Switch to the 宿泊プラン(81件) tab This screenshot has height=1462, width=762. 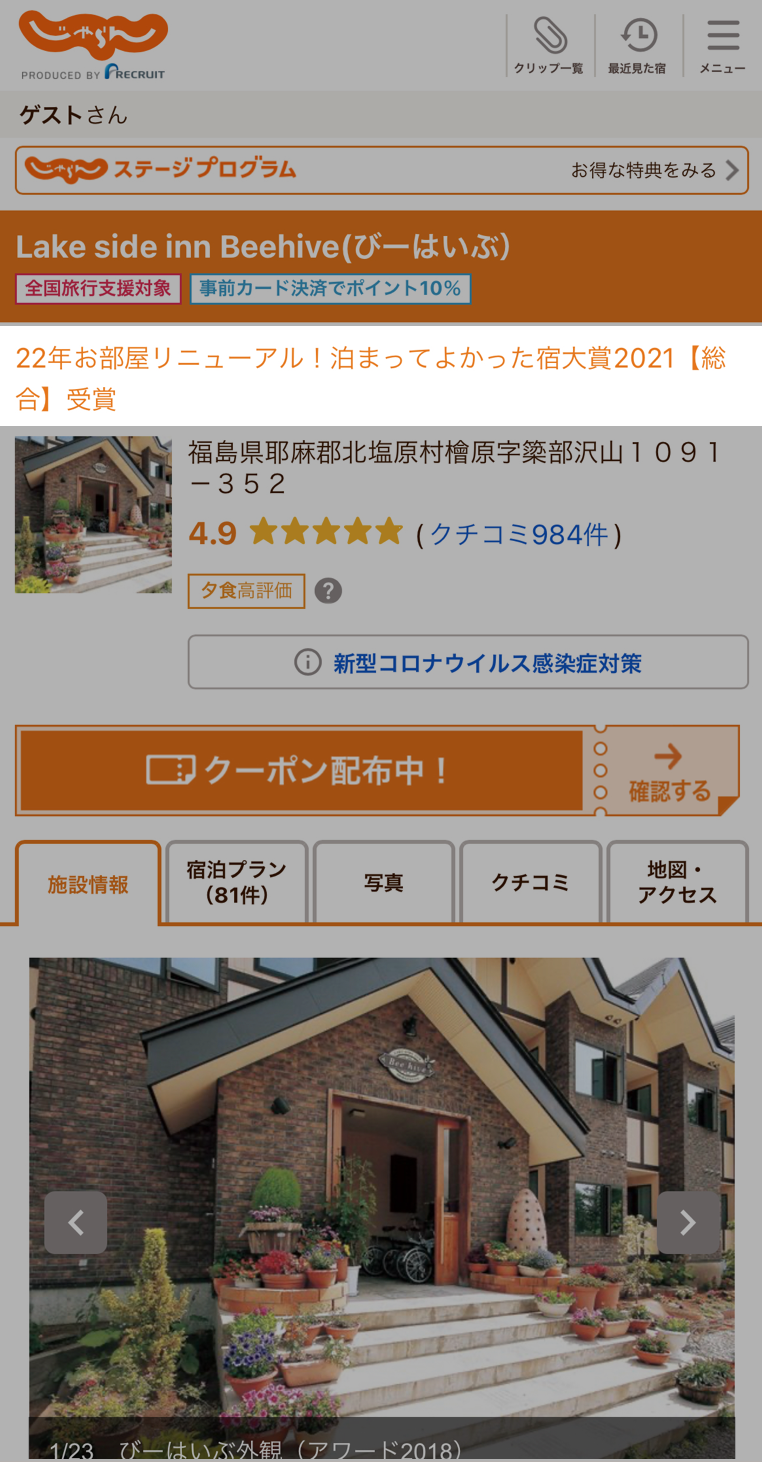(236, 882)
